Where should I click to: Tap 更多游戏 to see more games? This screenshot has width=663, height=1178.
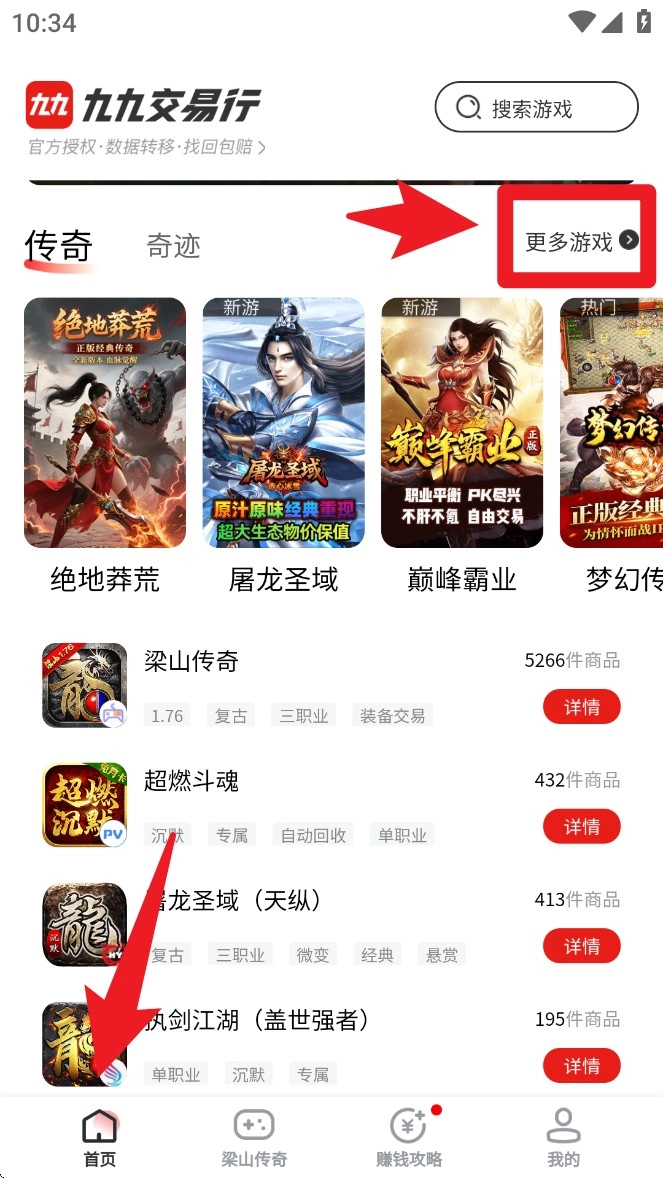pos(580,241)
